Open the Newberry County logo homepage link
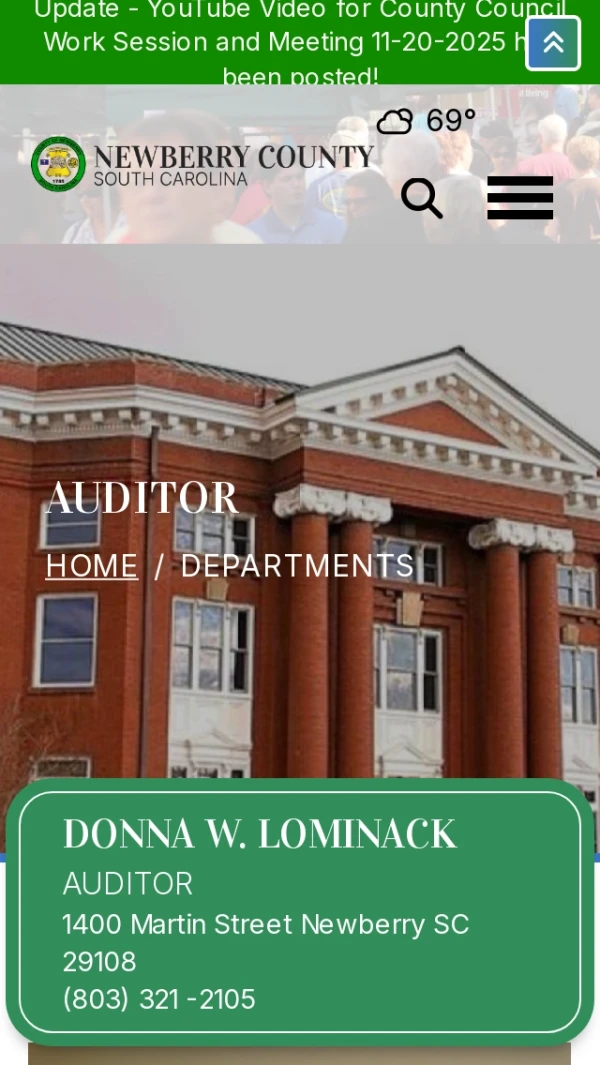 coord(202,164)
